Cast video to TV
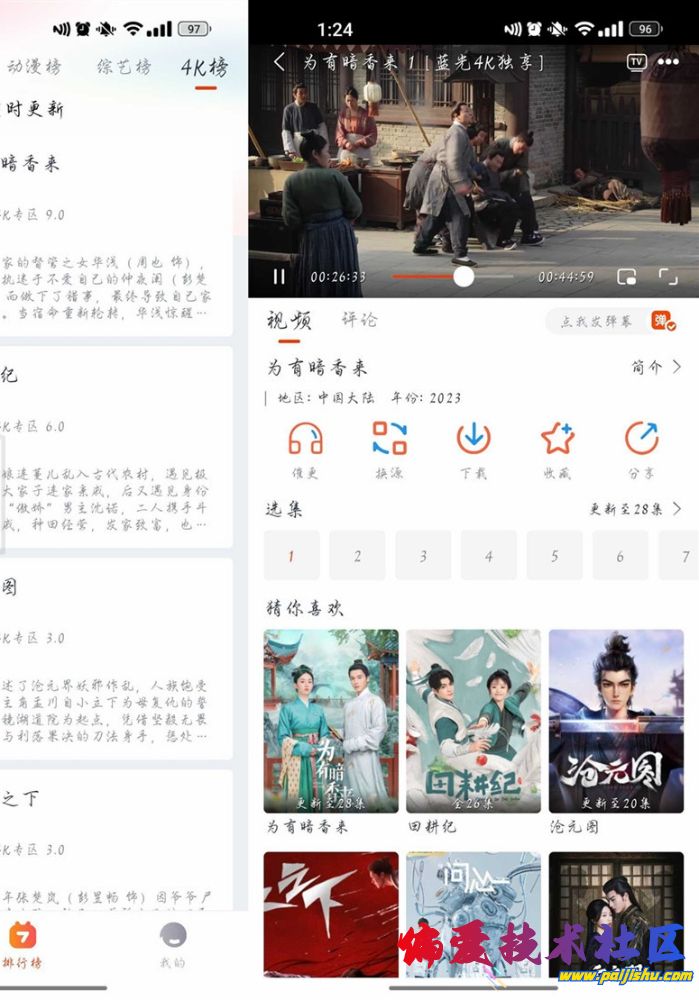The width and height of the screenshot is (699, 1000). (x=636, y=62)
